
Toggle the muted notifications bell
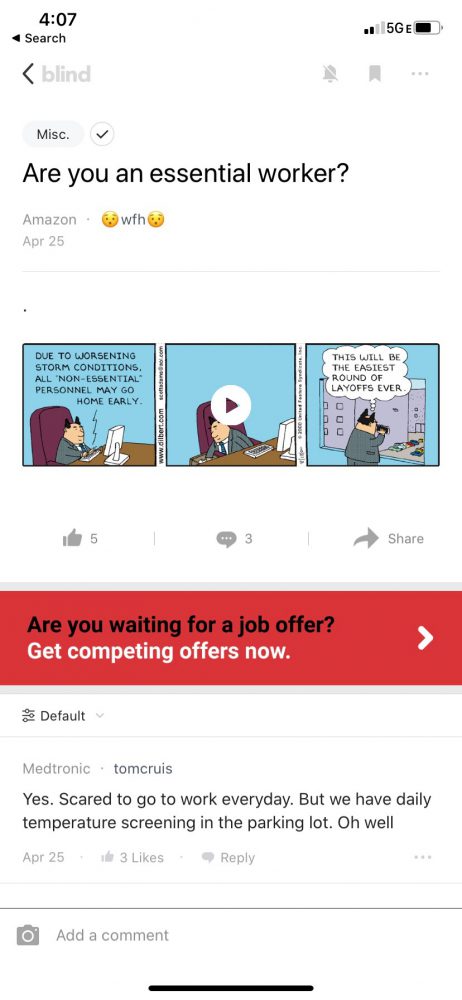330,74
